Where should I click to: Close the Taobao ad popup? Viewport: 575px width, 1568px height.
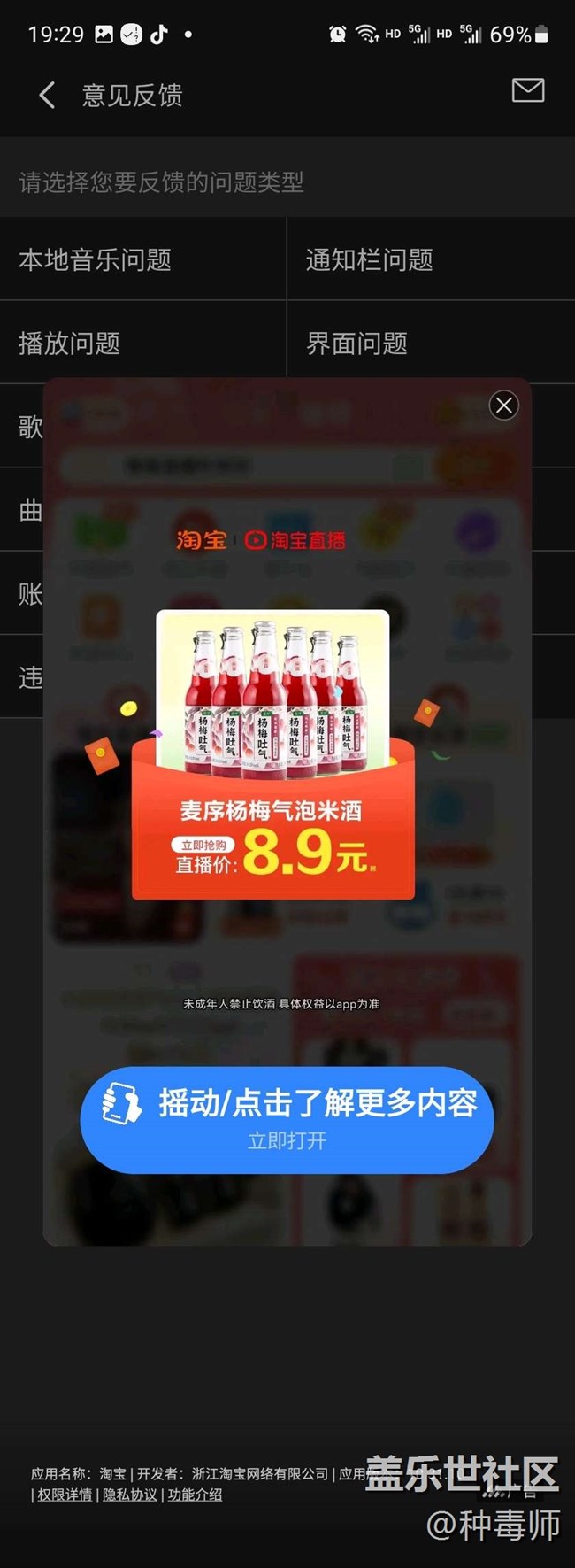(504, 406)
